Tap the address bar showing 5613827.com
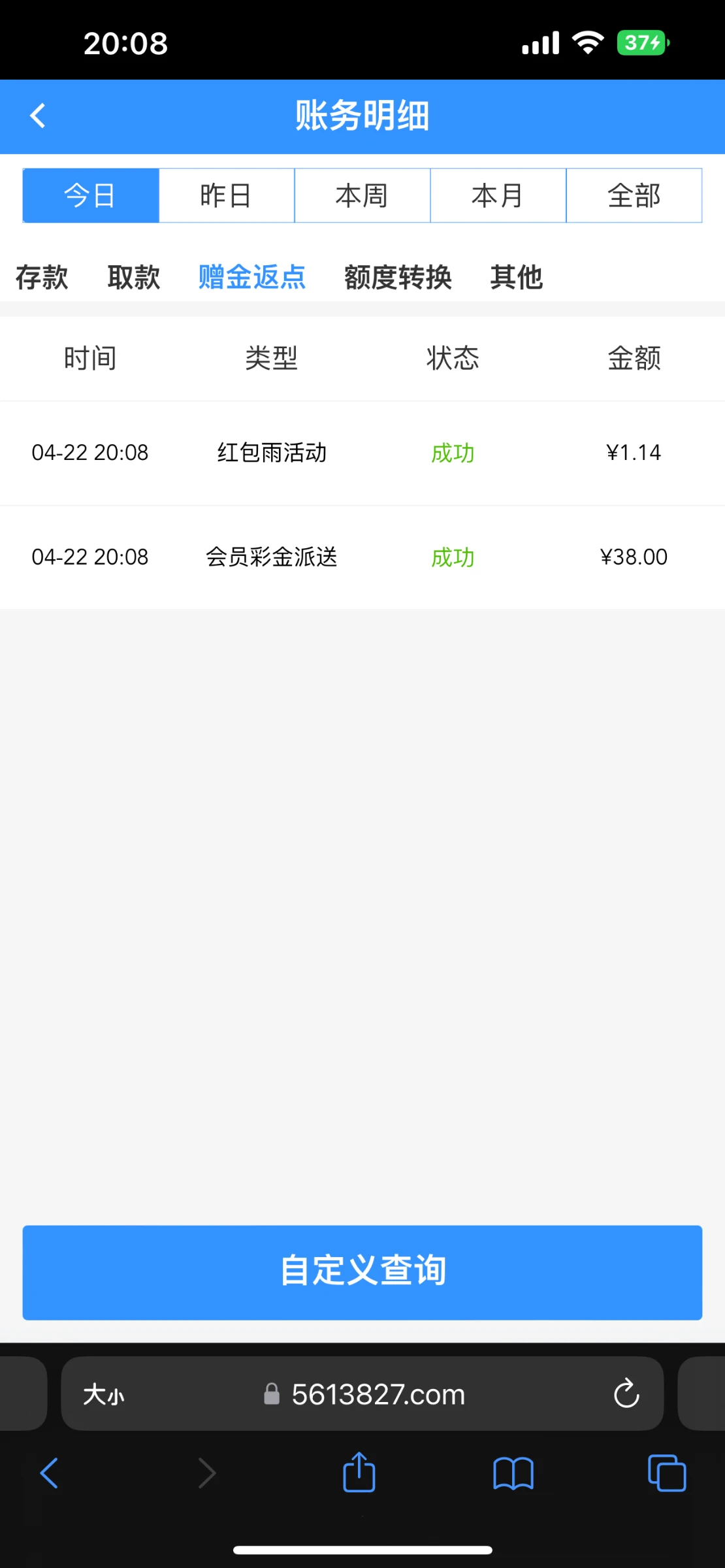The height and width of the screenshot is (1568, 725). (379, 1394)
